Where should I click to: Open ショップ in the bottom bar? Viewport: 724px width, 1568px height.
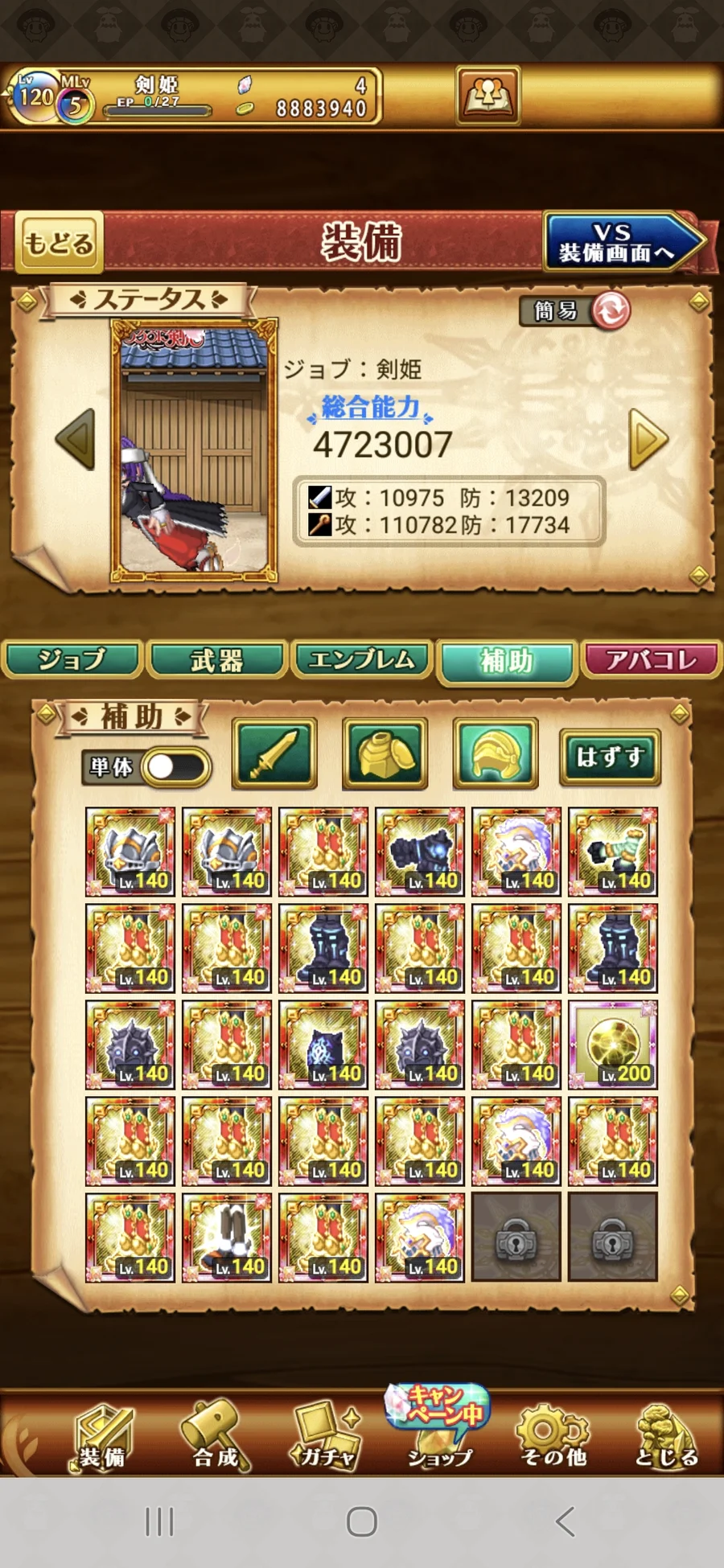440,1438
